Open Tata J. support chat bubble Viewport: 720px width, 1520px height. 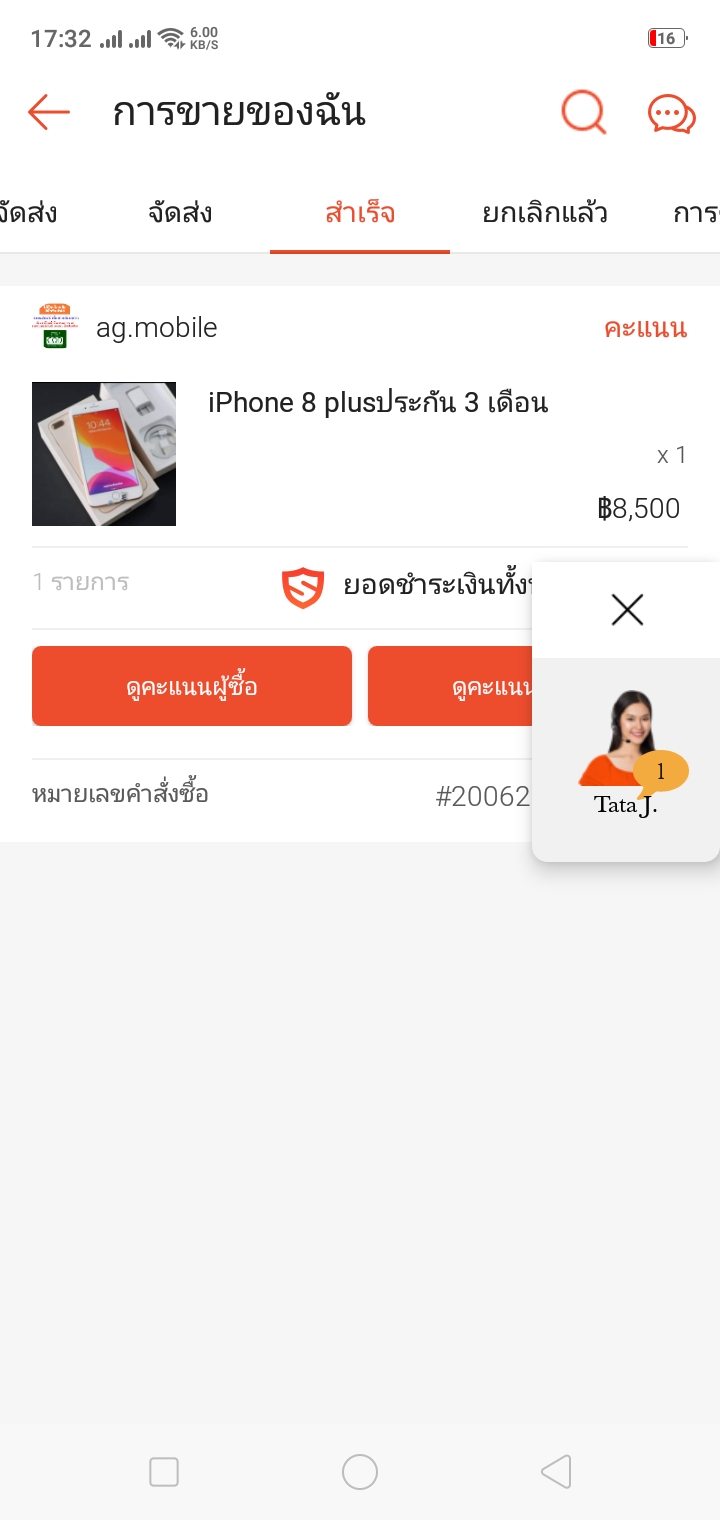click(x=626, y=755)
